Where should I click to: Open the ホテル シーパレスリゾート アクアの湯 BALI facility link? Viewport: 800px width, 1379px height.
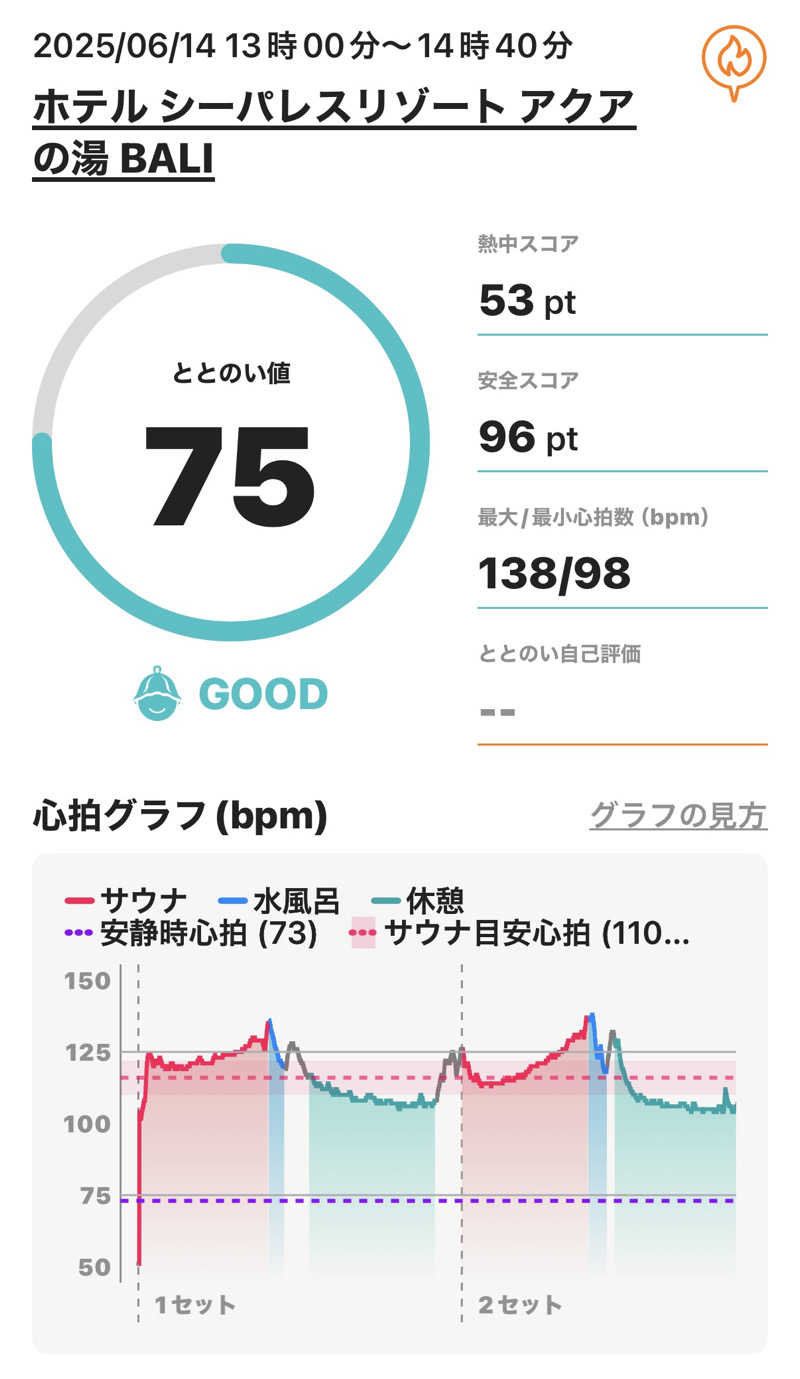(334, 133)
